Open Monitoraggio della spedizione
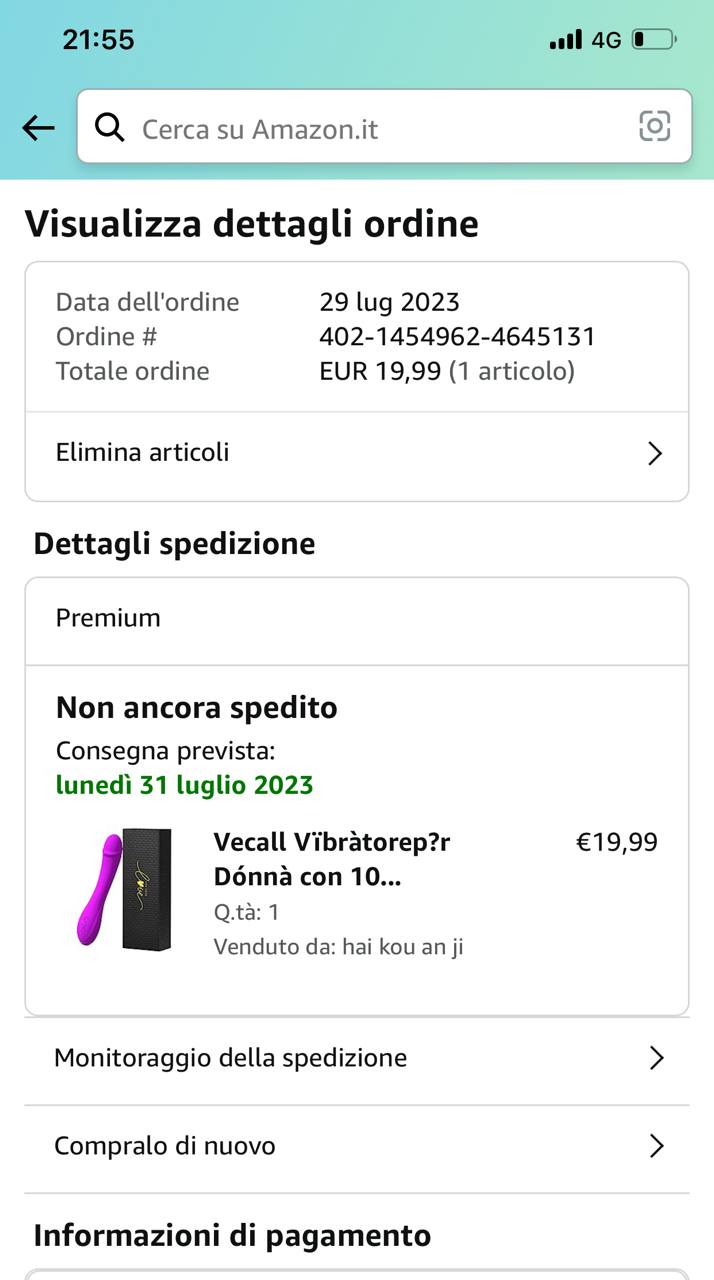The width and height of the screenshot is (714, 1280). pyautogui.click(x=357, y=1058)
